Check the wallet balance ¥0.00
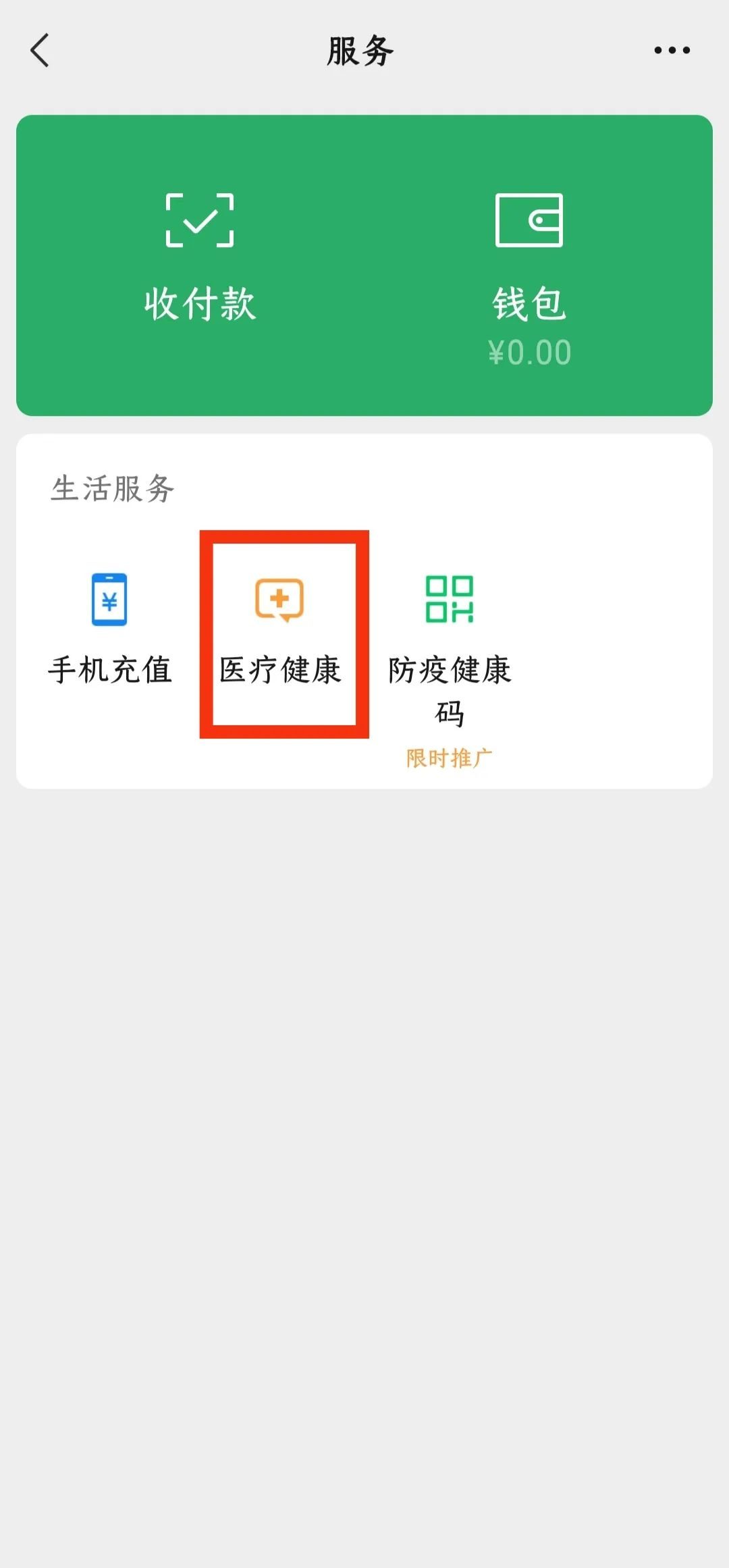Viewport: 729px width, 1568px height. [530, 351]
